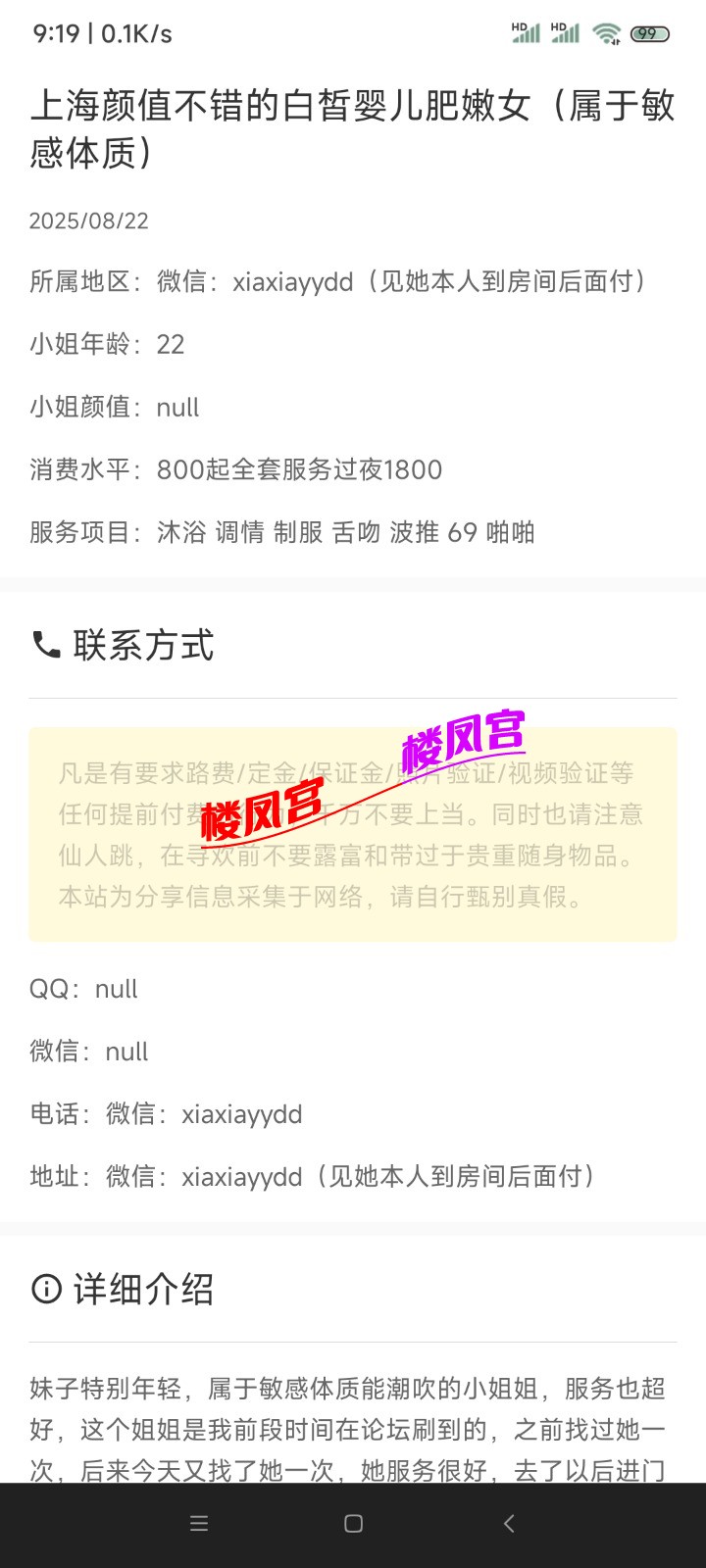
Task: Tap the 联系方式 section header
Action: (x=142, y=645)
